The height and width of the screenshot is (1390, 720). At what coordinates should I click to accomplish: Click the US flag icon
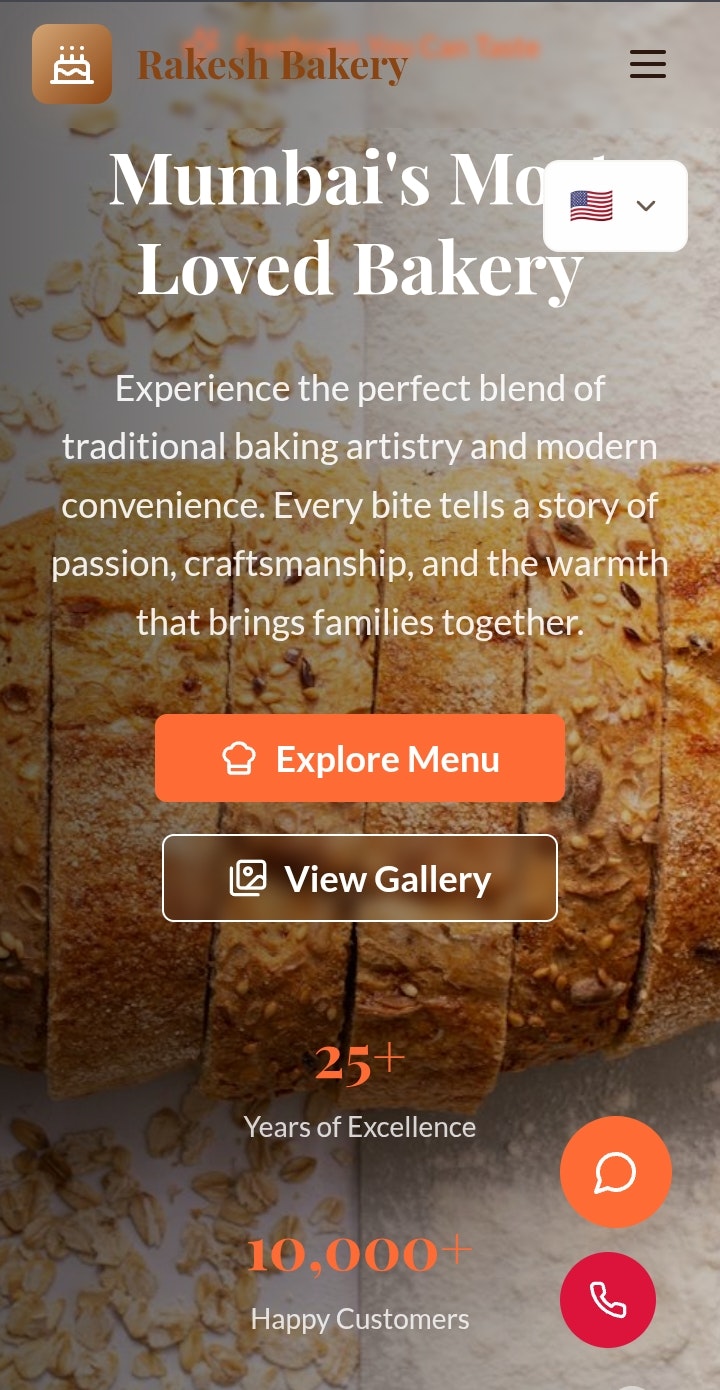[592, 206]
